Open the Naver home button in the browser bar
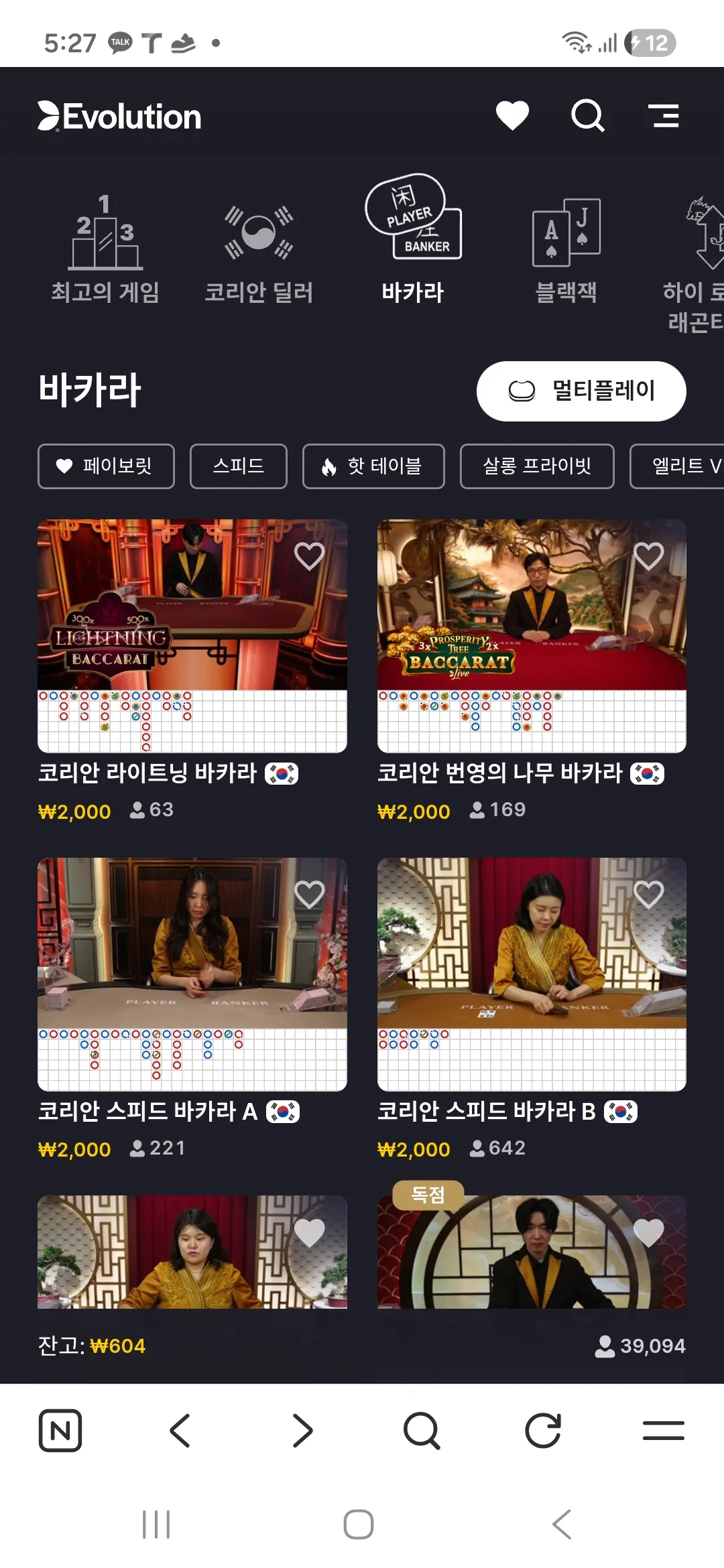The width and height of the screenshot is (724, 1568). 60,1431
